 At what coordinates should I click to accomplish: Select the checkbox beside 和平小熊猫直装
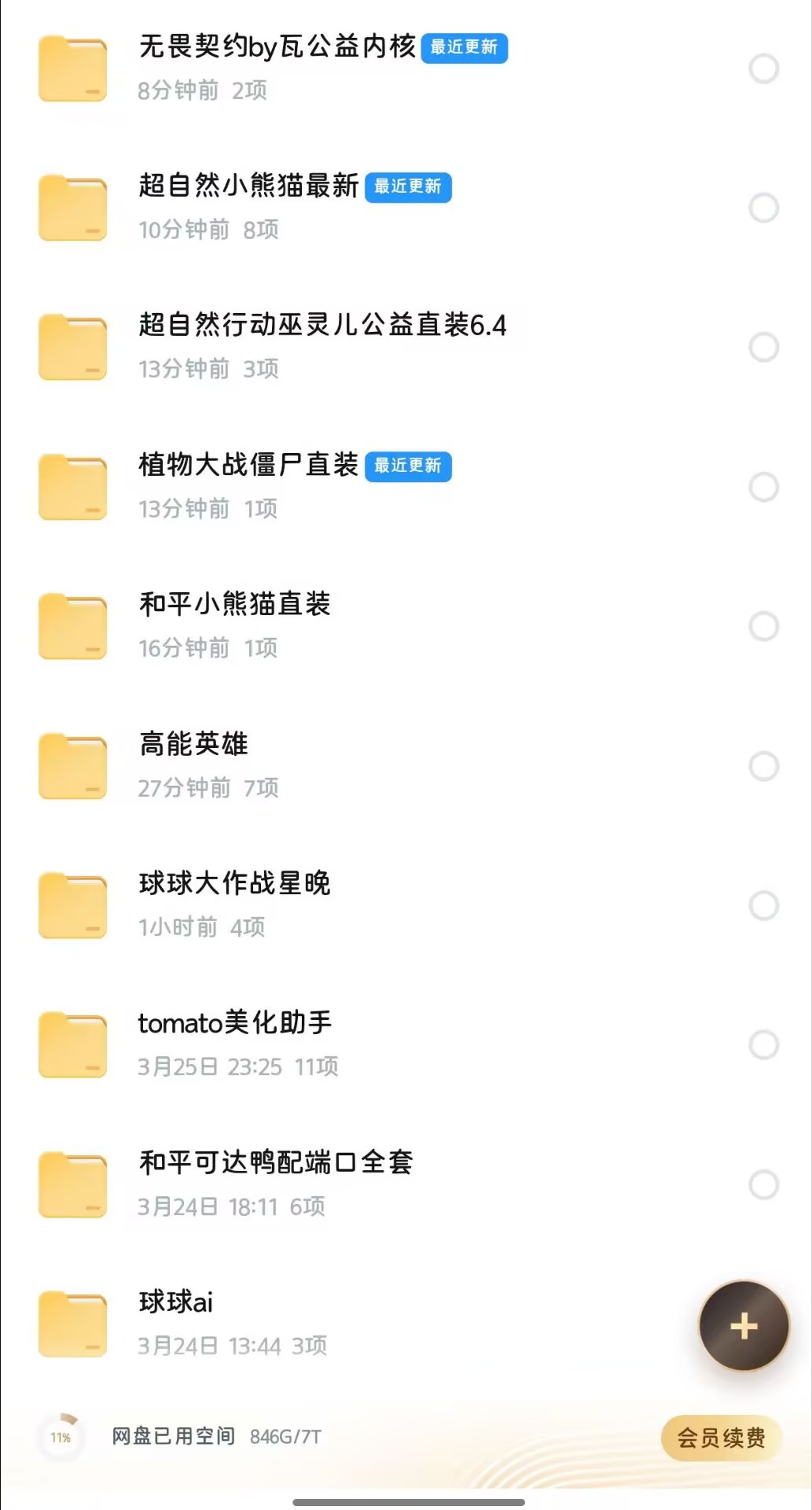[x=763, y=625]
